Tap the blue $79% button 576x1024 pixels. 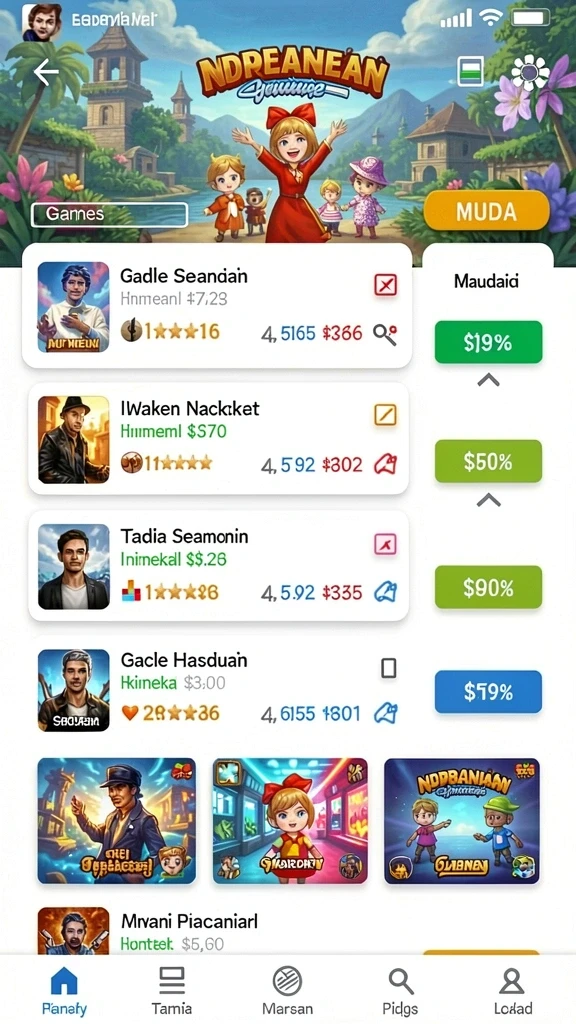point(488,692)
